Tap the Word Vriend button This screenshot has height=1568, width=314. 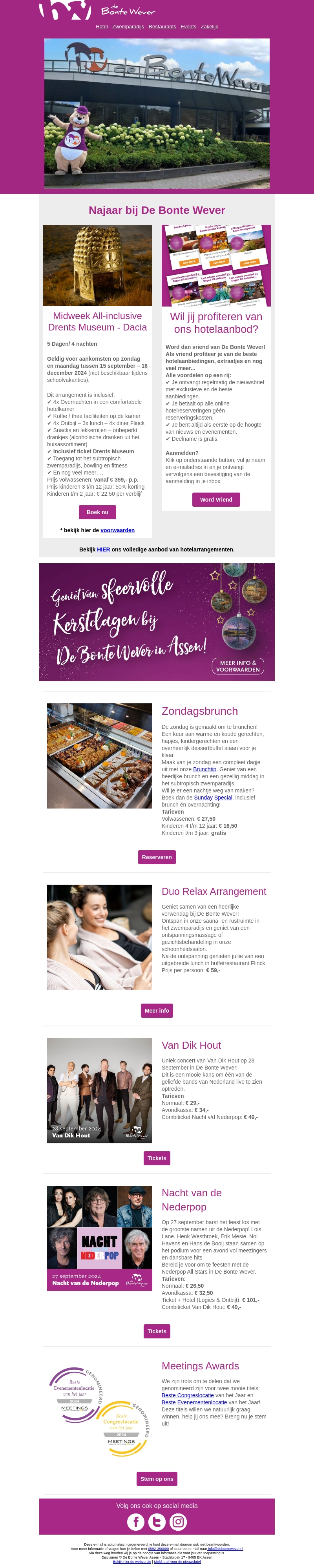pyautogui.click(x=216, y=499)
